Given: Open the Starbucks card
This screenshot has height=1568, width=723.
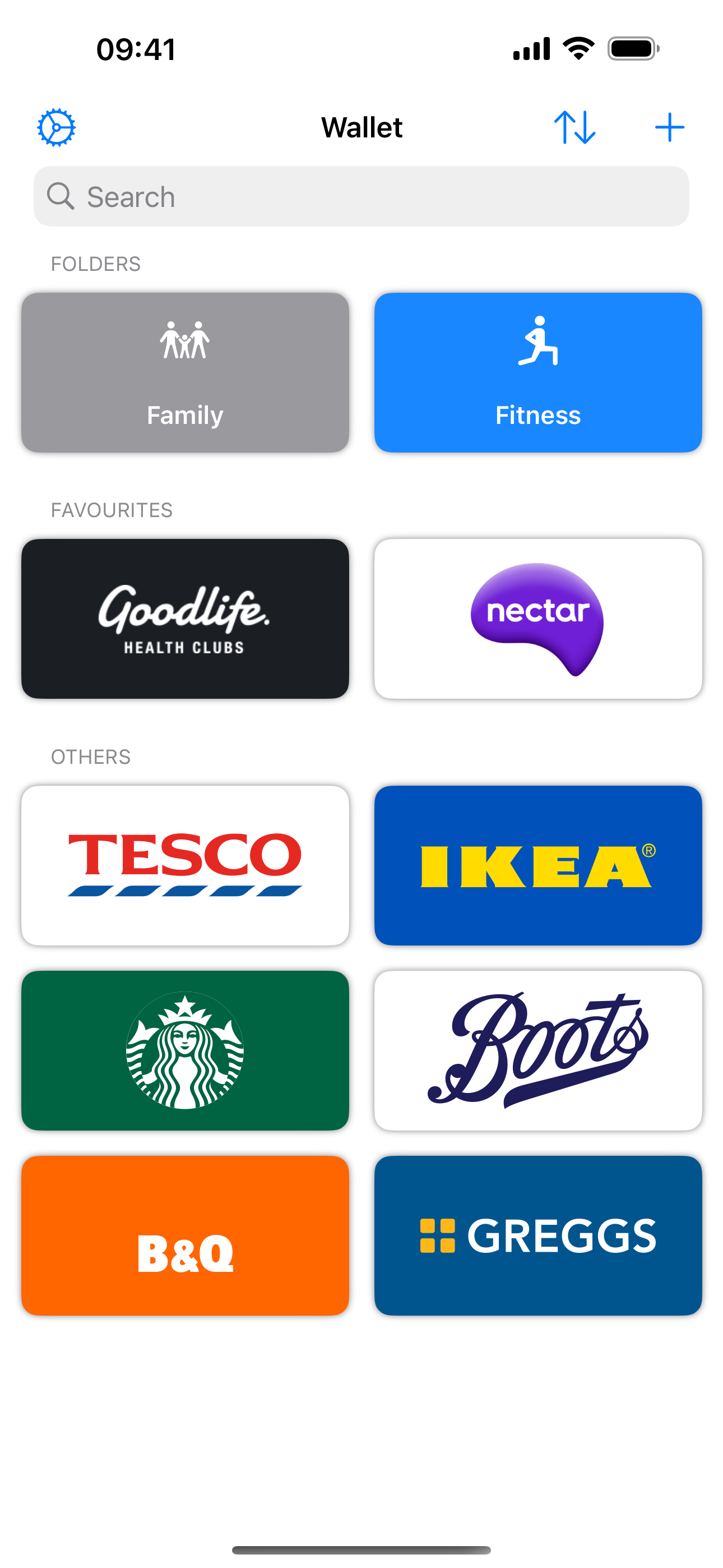Looking at the screenshot, I should [185, 1050].
